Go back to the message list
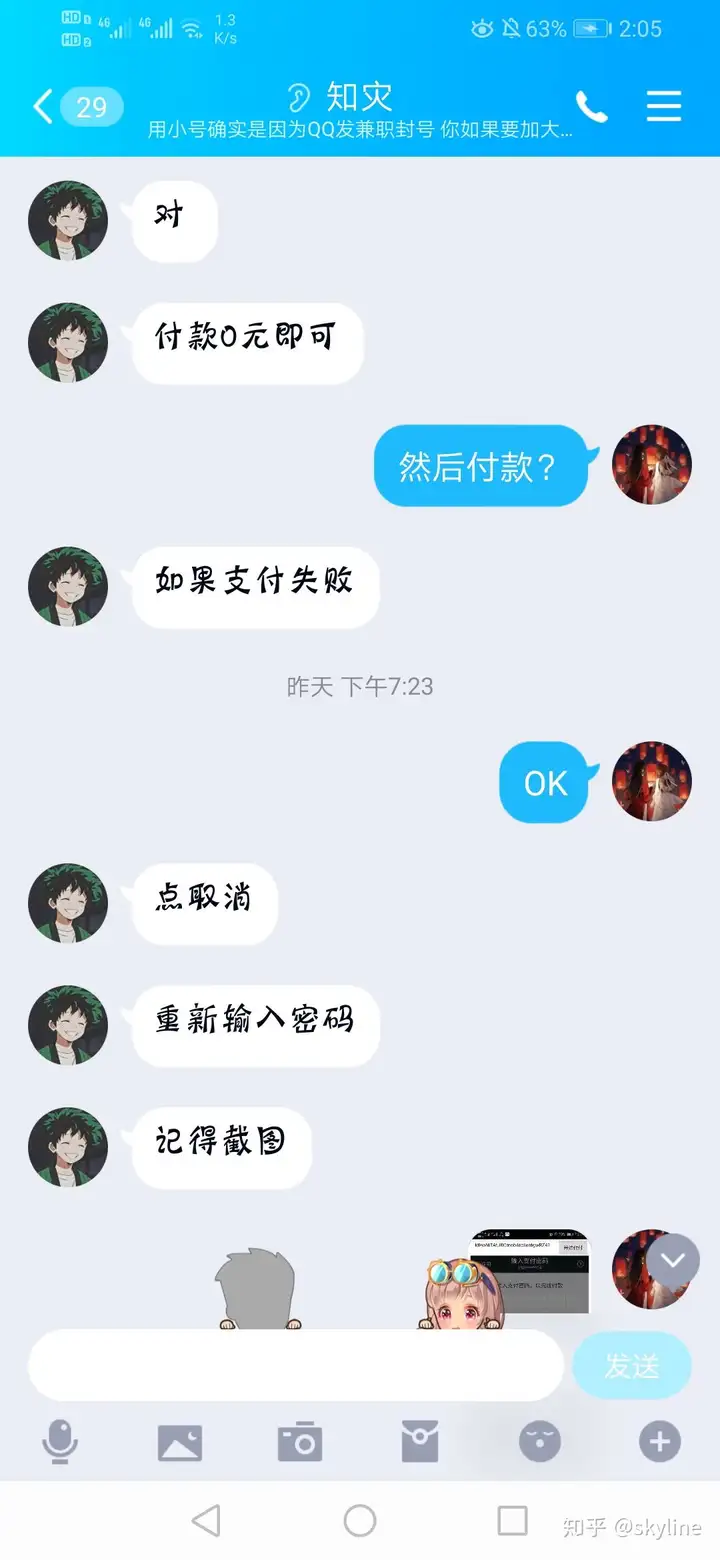This screenshot has height=1560, width=720. point(44,106)
